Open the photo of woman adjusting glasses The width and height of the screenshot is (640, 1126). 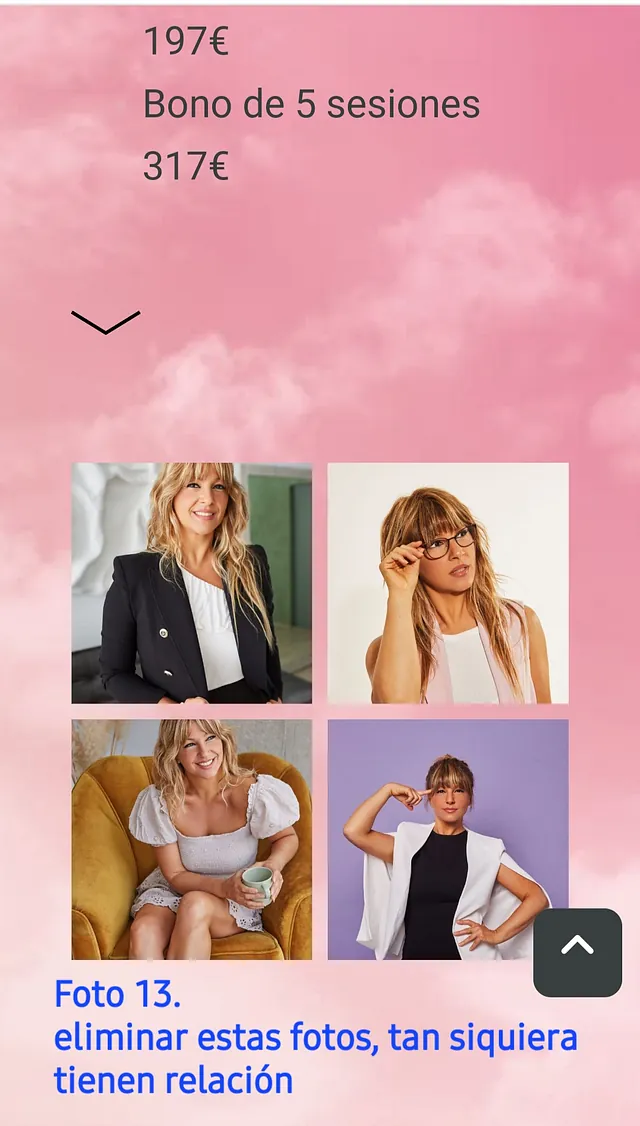[447, 582]
